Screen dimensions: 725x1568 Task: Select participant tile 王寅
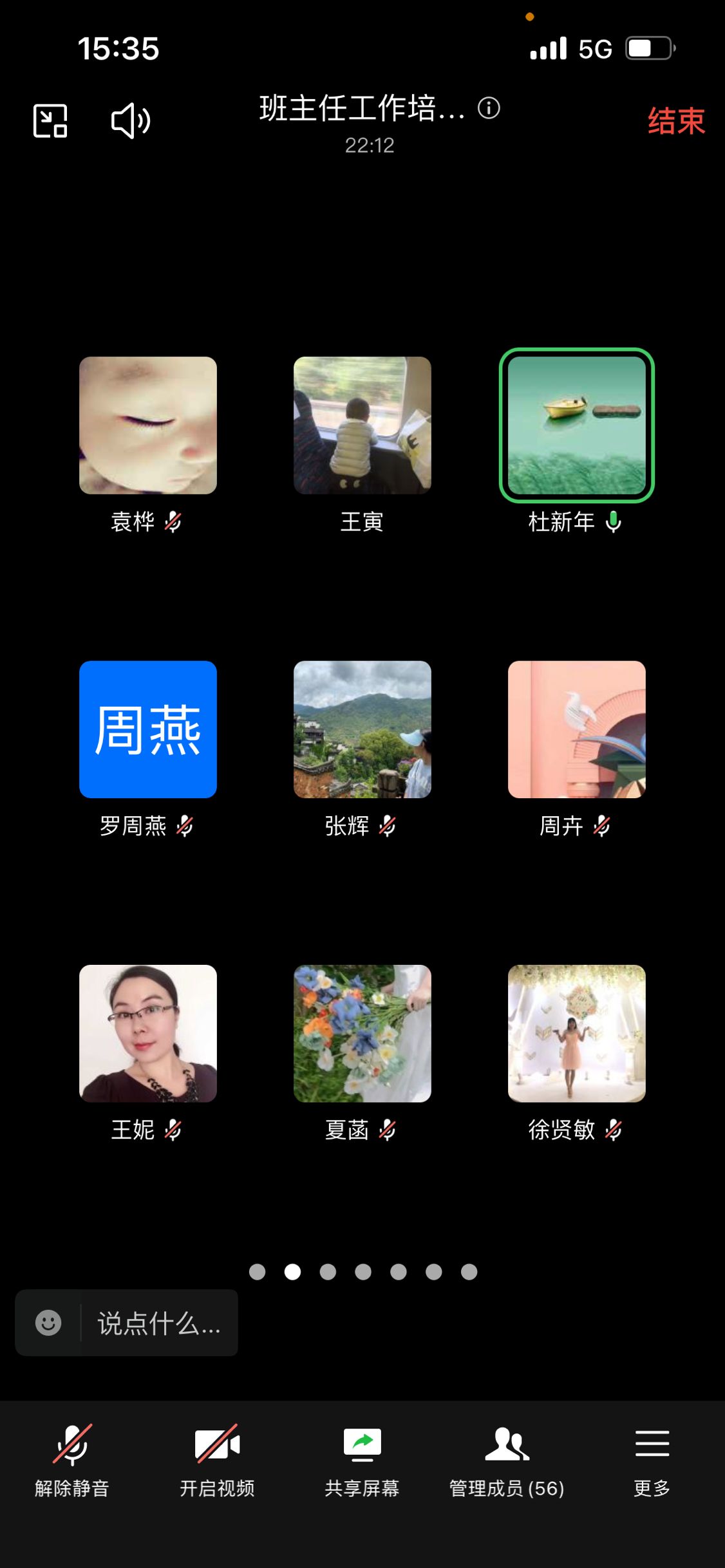pos(362,425)
